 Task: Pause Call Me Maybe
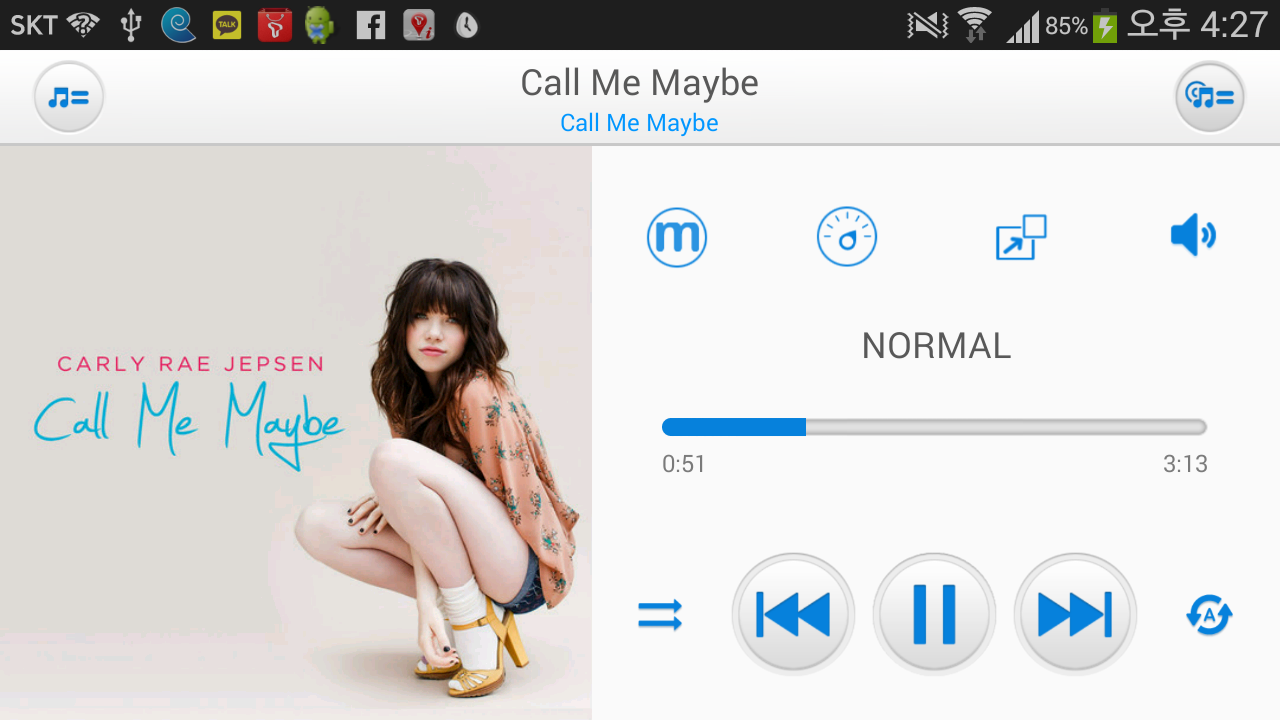[x=934, y=614]
